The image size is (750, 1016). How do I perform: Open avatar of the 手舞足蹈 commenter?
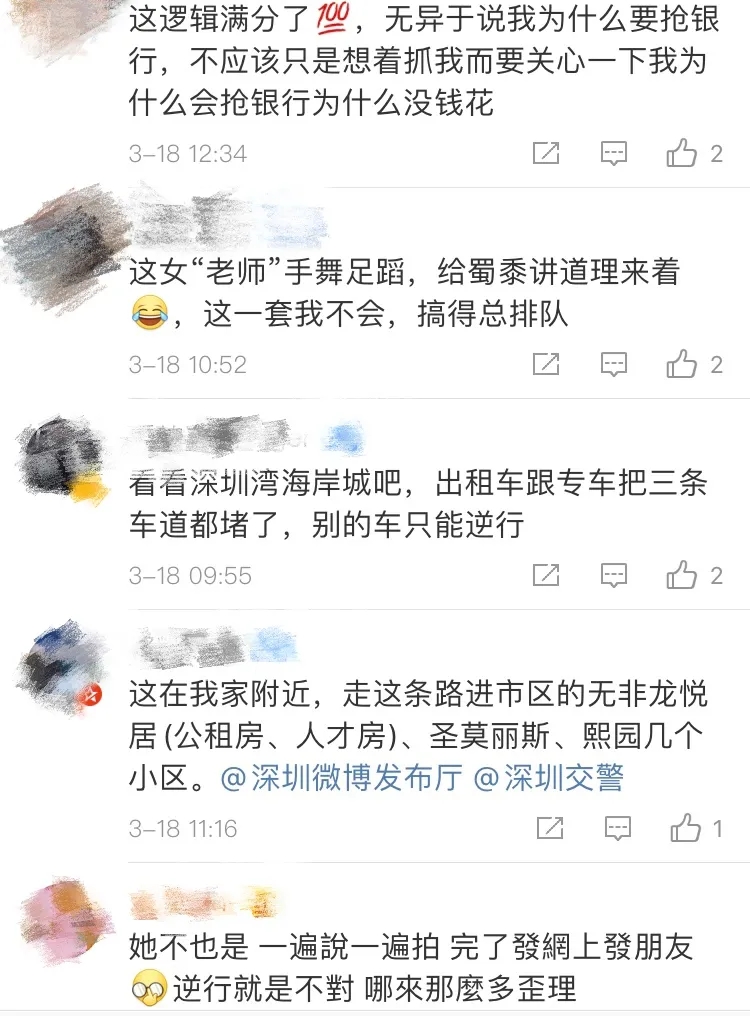coord(62,240)
